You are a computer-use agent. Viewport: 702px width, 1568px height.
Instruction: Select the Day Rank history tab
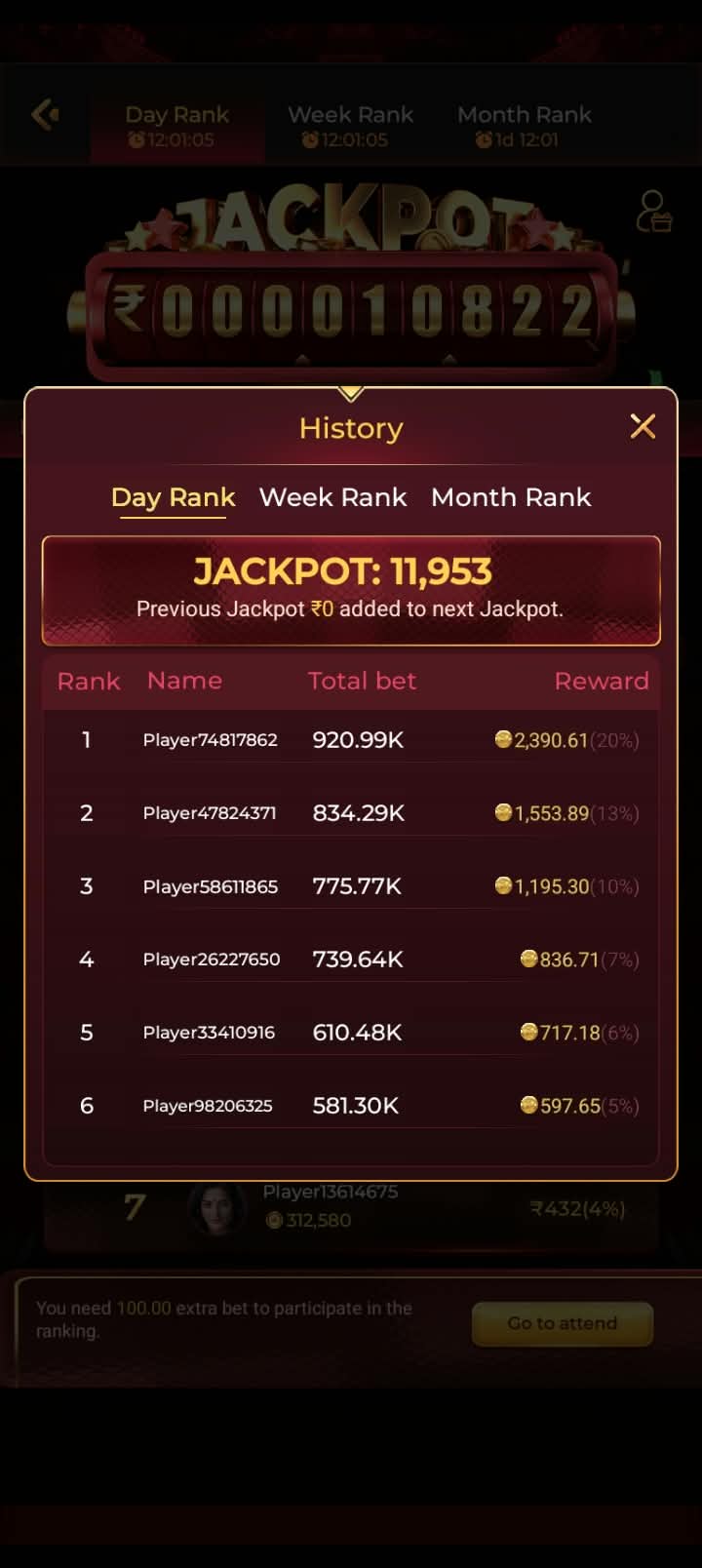174,498
